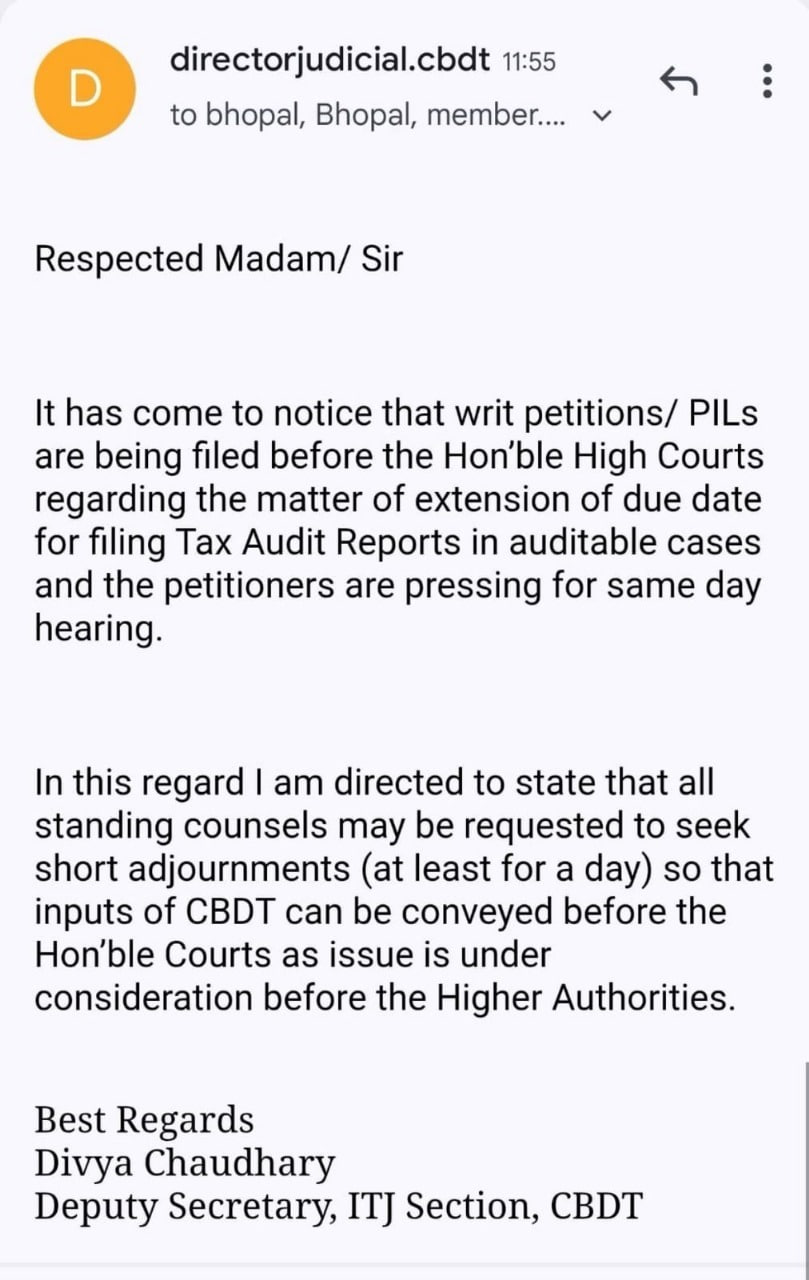Screen dimensions: 809x1280
Task: Reply to the directorjudicial.cbdt email
Action: coord(680,81)
